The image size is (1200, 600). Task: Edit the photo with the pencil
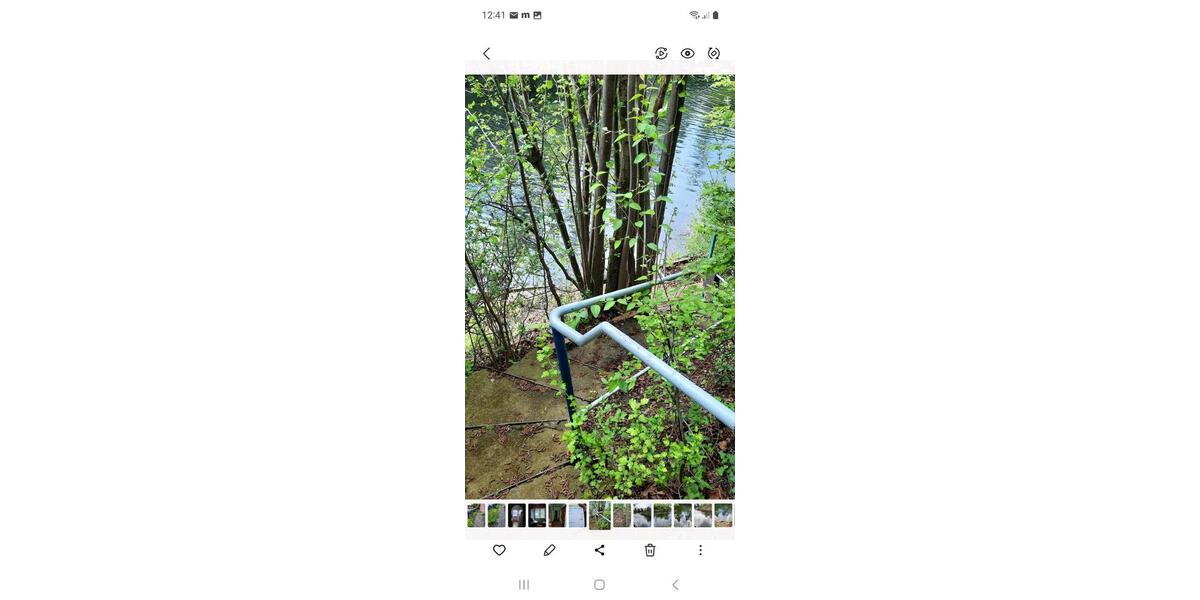tap(549, 550)
